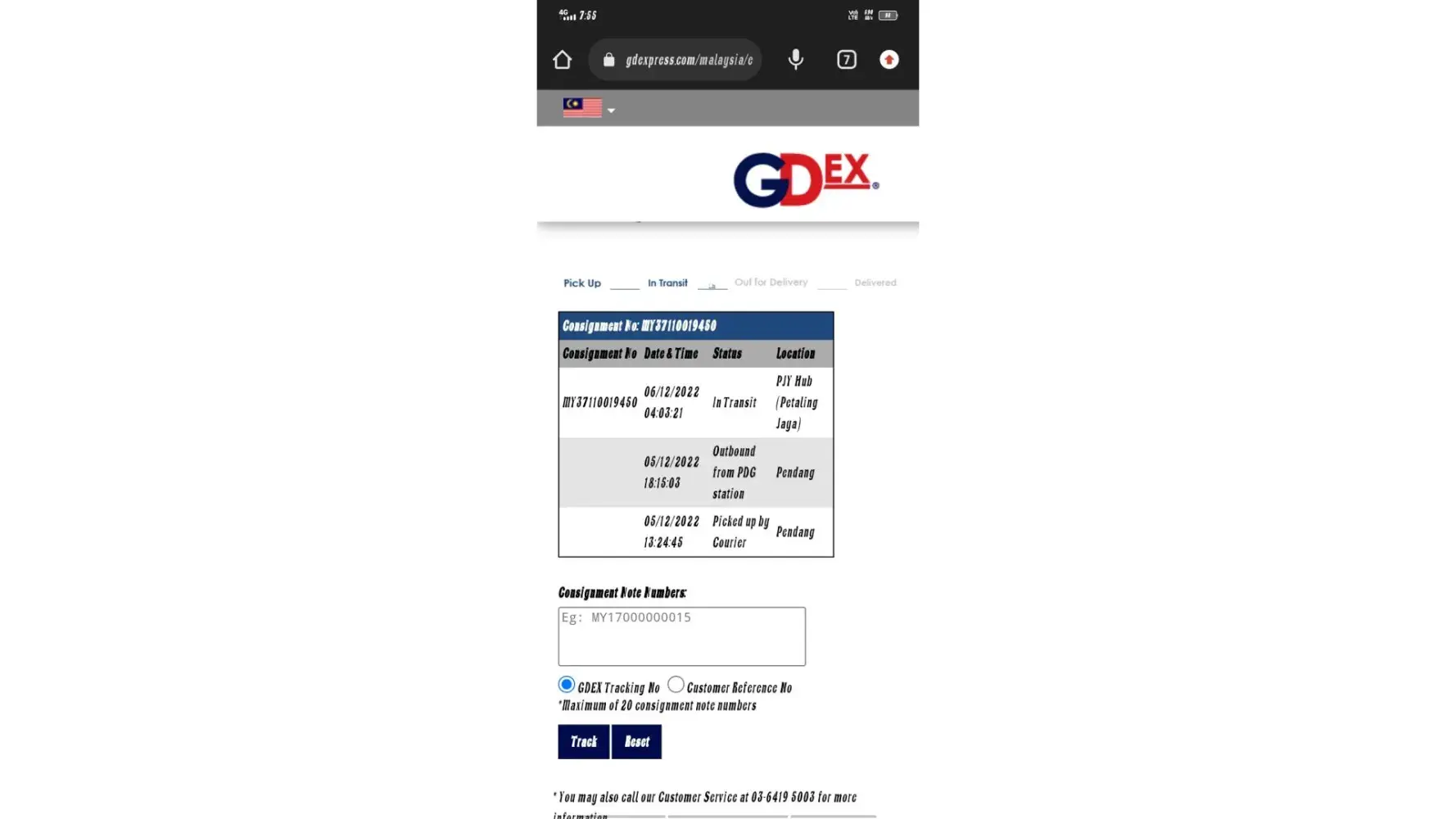Screen dimensions: 1456x819
Task: Tap the Reset button
Action: point(636,742)
